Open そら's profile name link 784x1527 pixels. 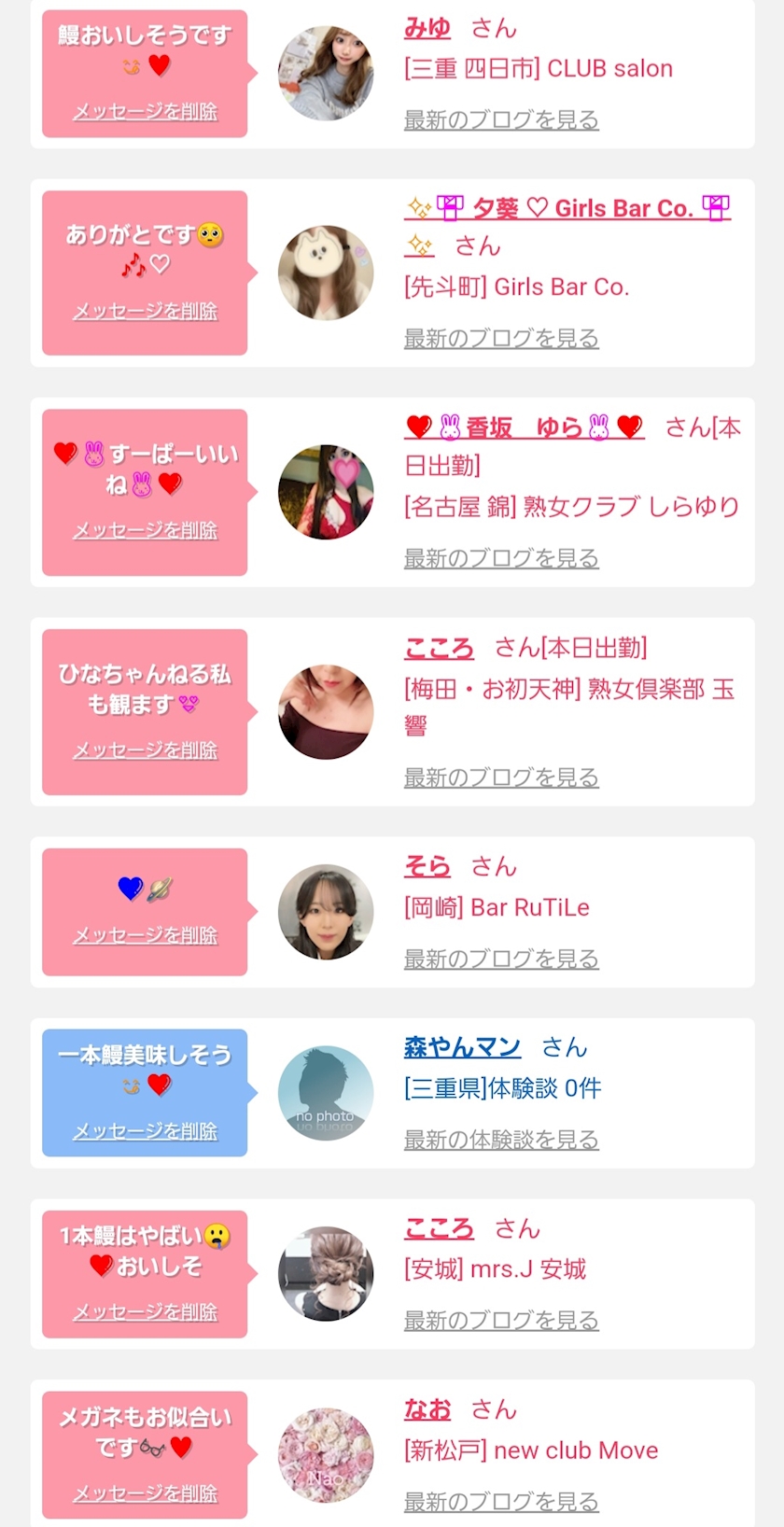click(x=427, y=867)
